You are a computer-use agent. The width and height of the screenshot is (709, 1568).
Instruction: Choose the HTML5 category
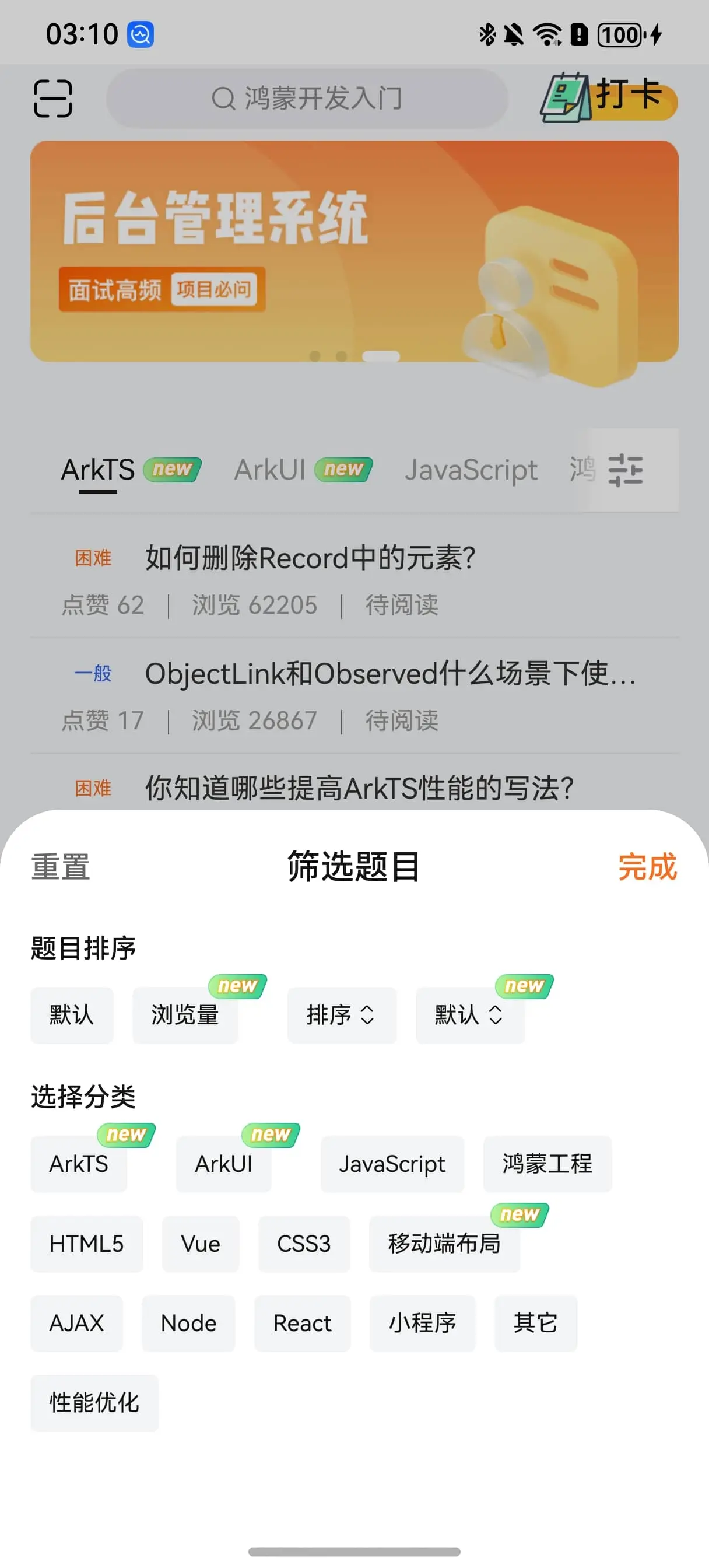(x=86, y=1244)
